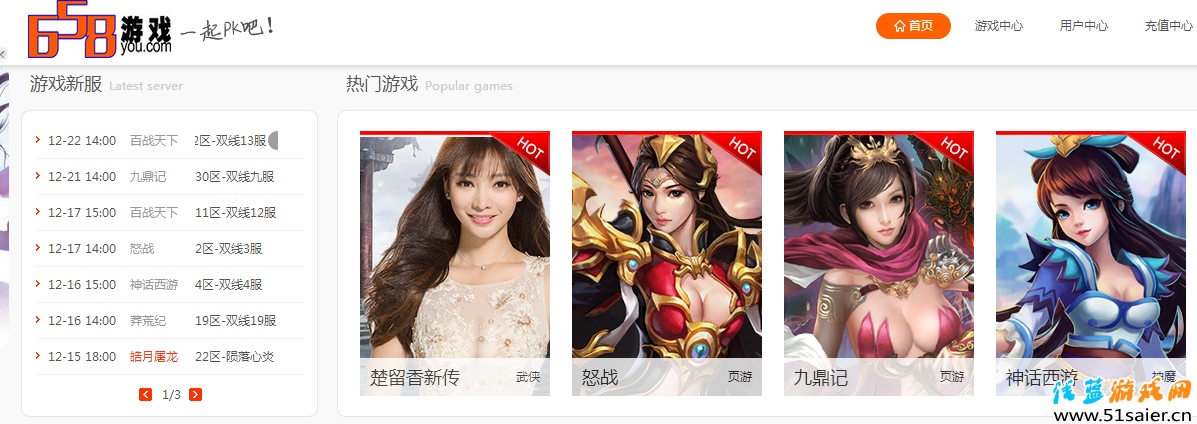1197x424 pixels.
Task: Open 用户中心 from the top navigation
Action: (1083, 26)
